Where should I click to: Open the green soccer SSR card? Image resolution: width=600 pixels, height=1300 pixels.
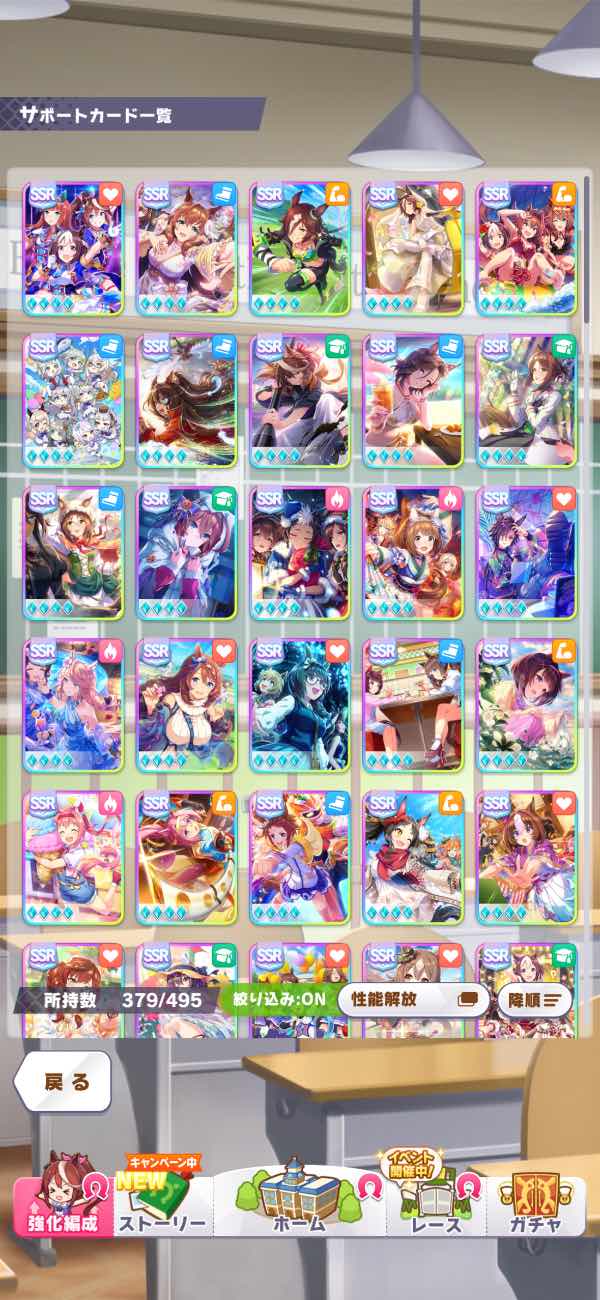[300, 248]
